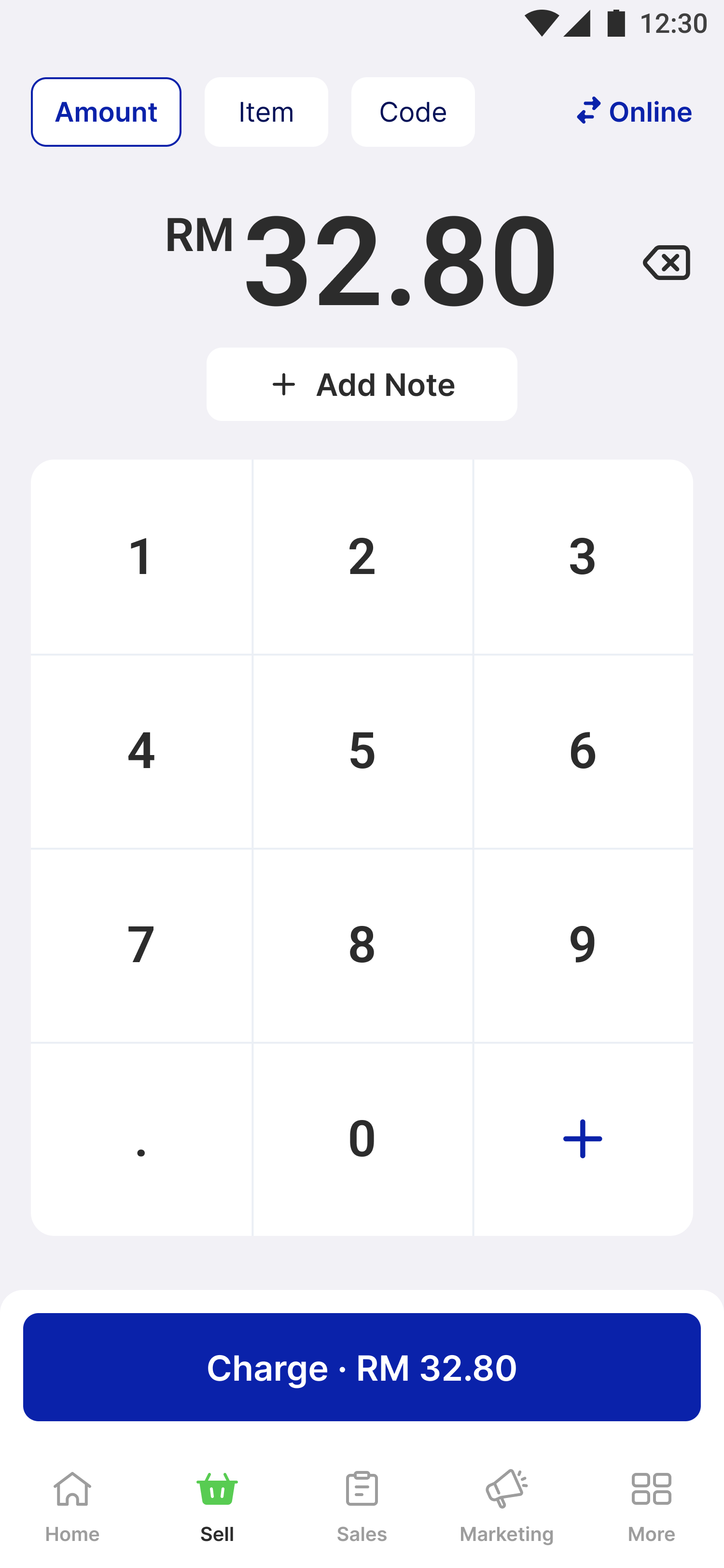Add a note to this sale

click(362, 384)
